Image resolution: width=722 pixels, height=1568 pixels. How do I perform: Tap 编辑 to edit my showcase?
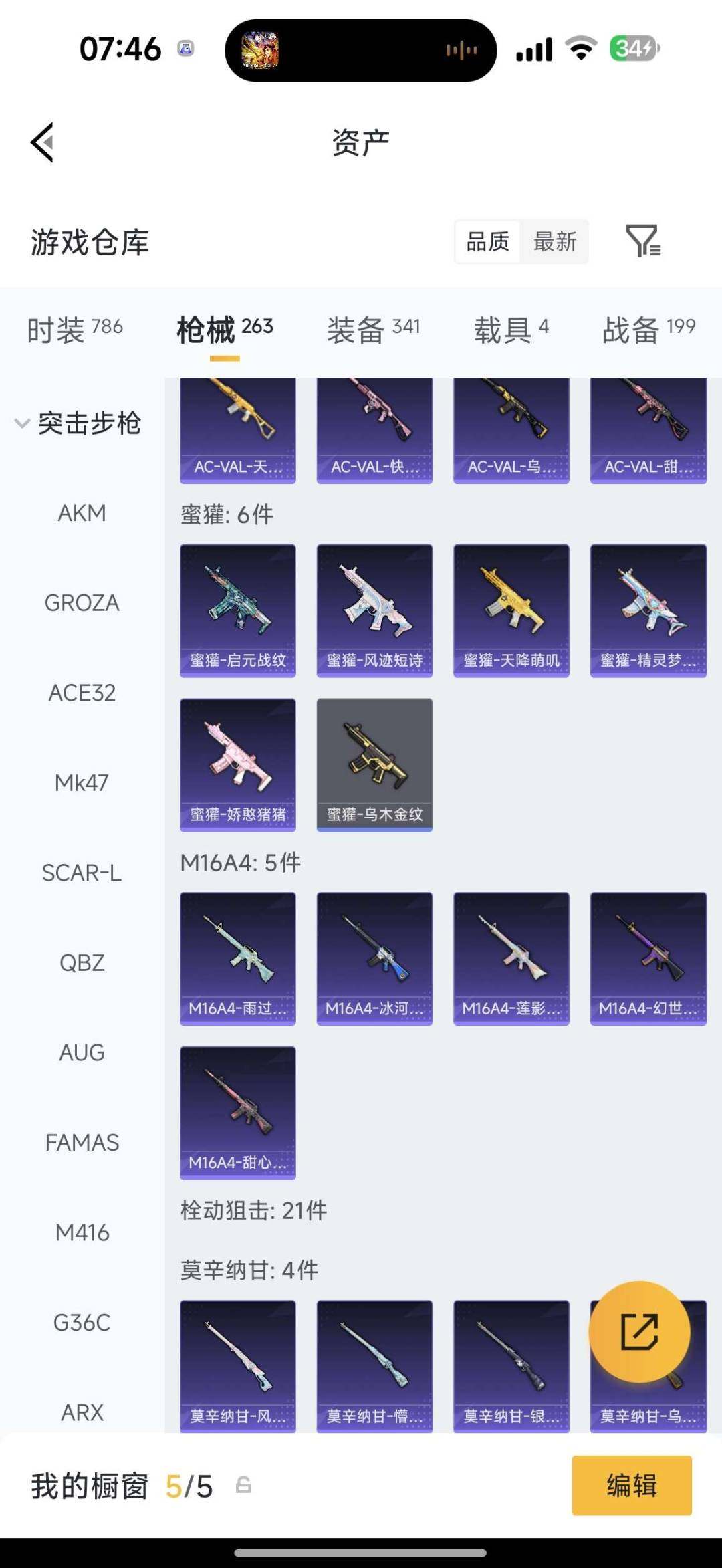click(631, 1485)
